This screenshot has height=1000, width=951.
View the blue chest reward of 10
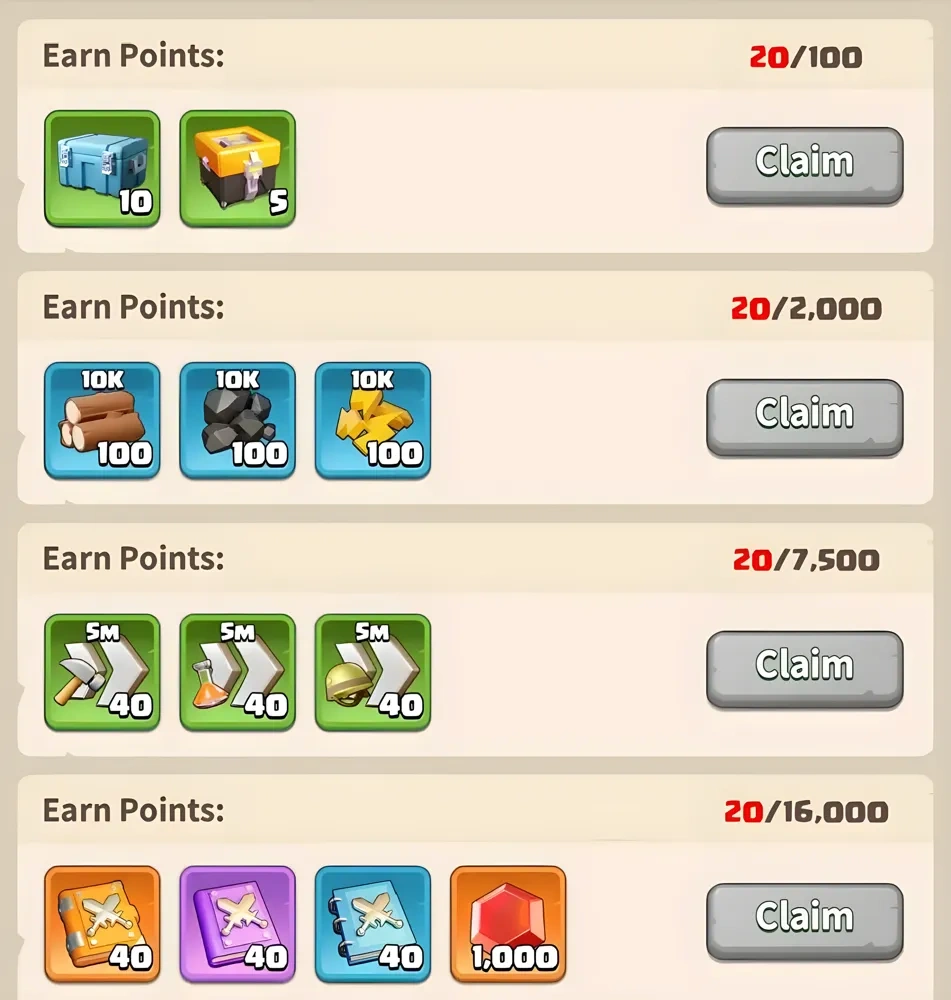tap(102, 168)
